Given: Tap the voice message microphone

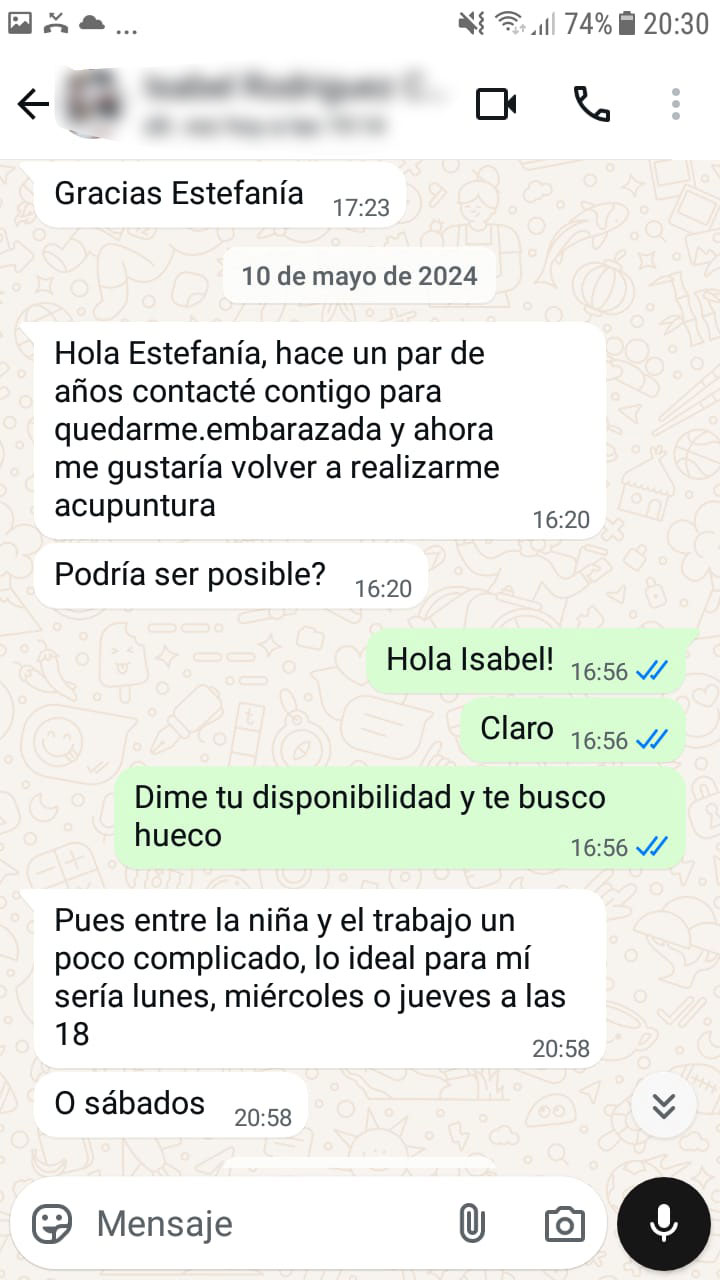Looking at the screenshot, I should pyautogui.click(x=664, y=1223).
